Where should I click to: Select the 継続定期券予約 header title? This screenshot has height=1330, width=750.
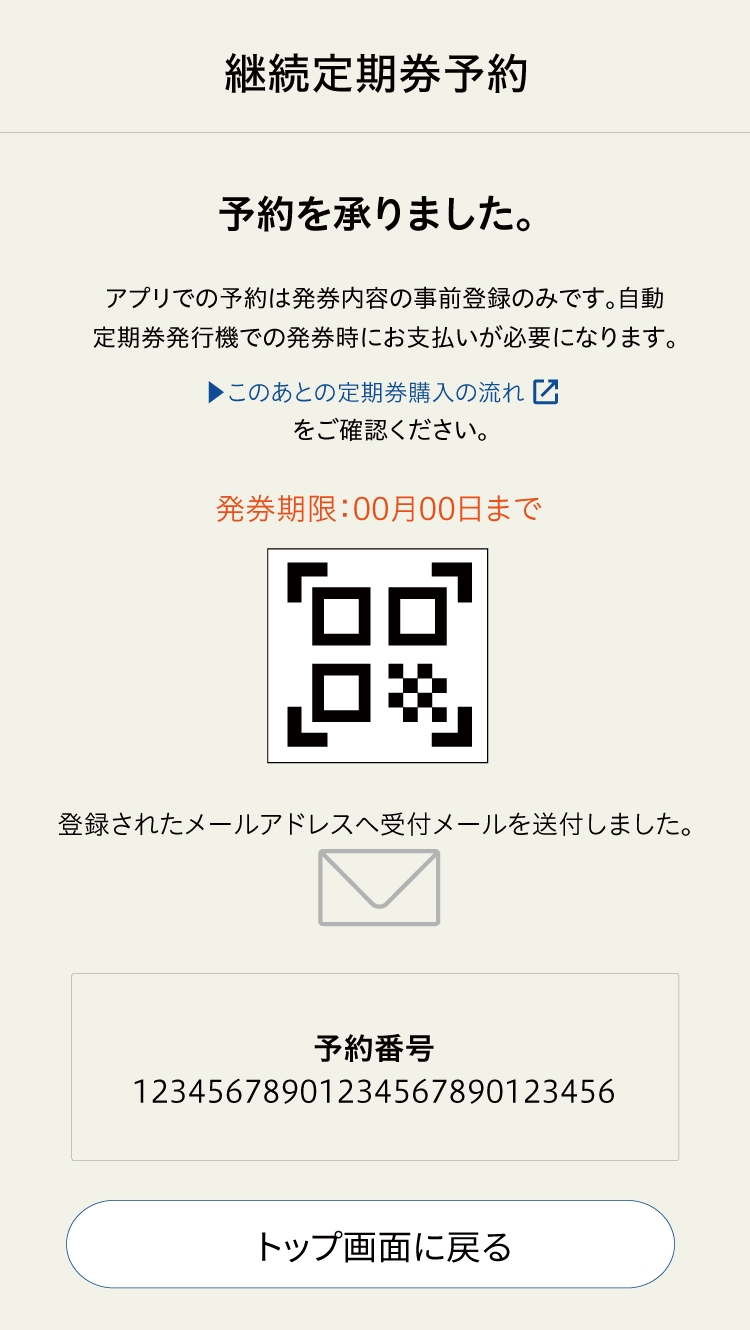pyautogui.click(x=375, y=72)
